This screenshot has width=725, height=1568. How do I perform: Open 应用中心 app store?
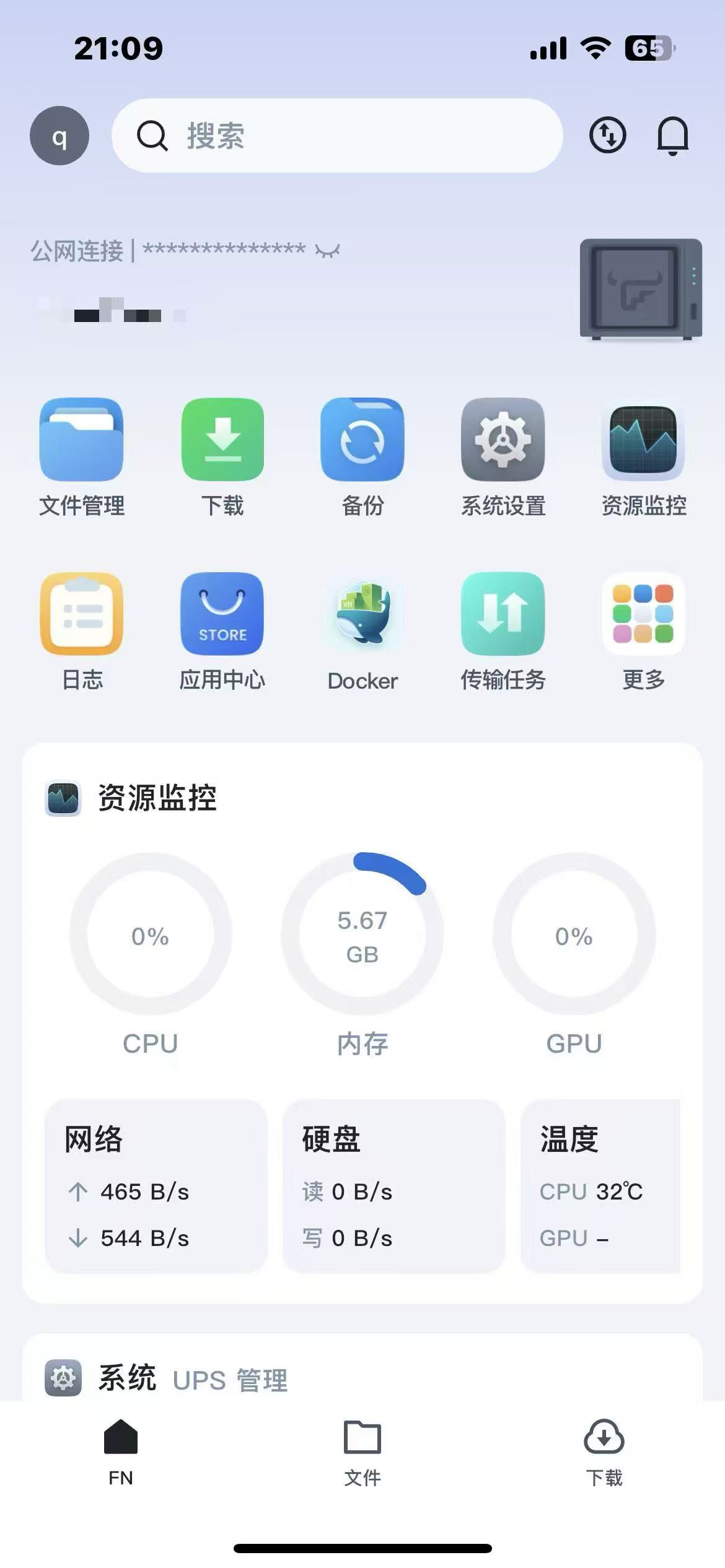222,614
